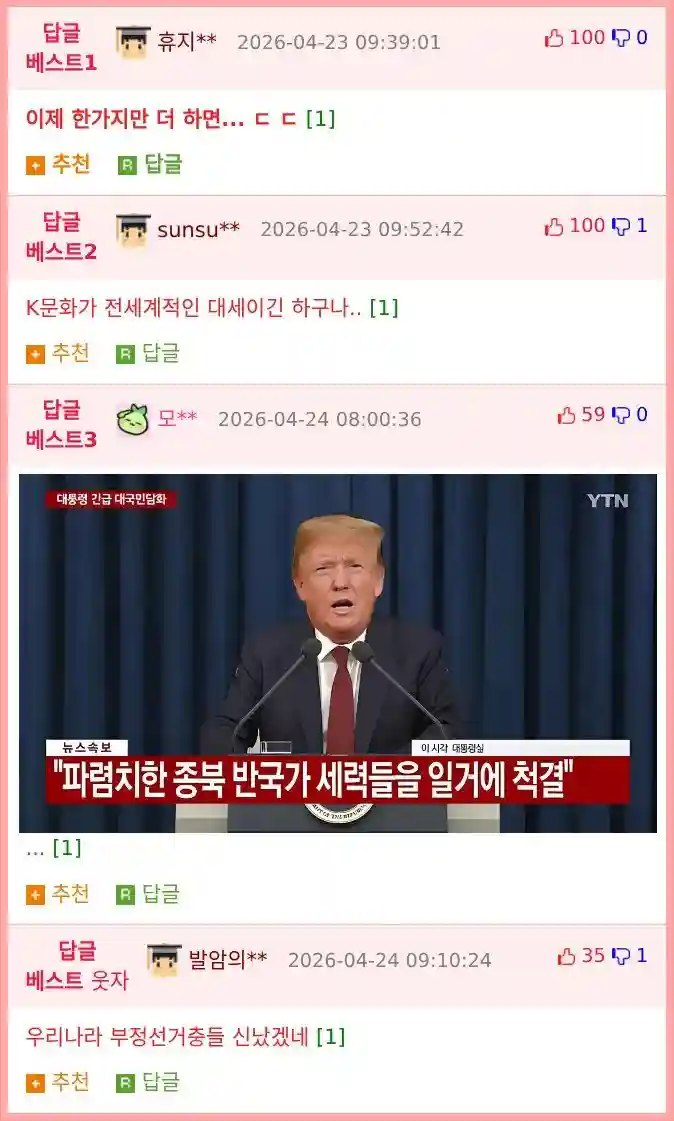Show the [1] reply to sunsu**'s comment
674x1121 pixels.
pyautogui.click(x=384, y=308)
